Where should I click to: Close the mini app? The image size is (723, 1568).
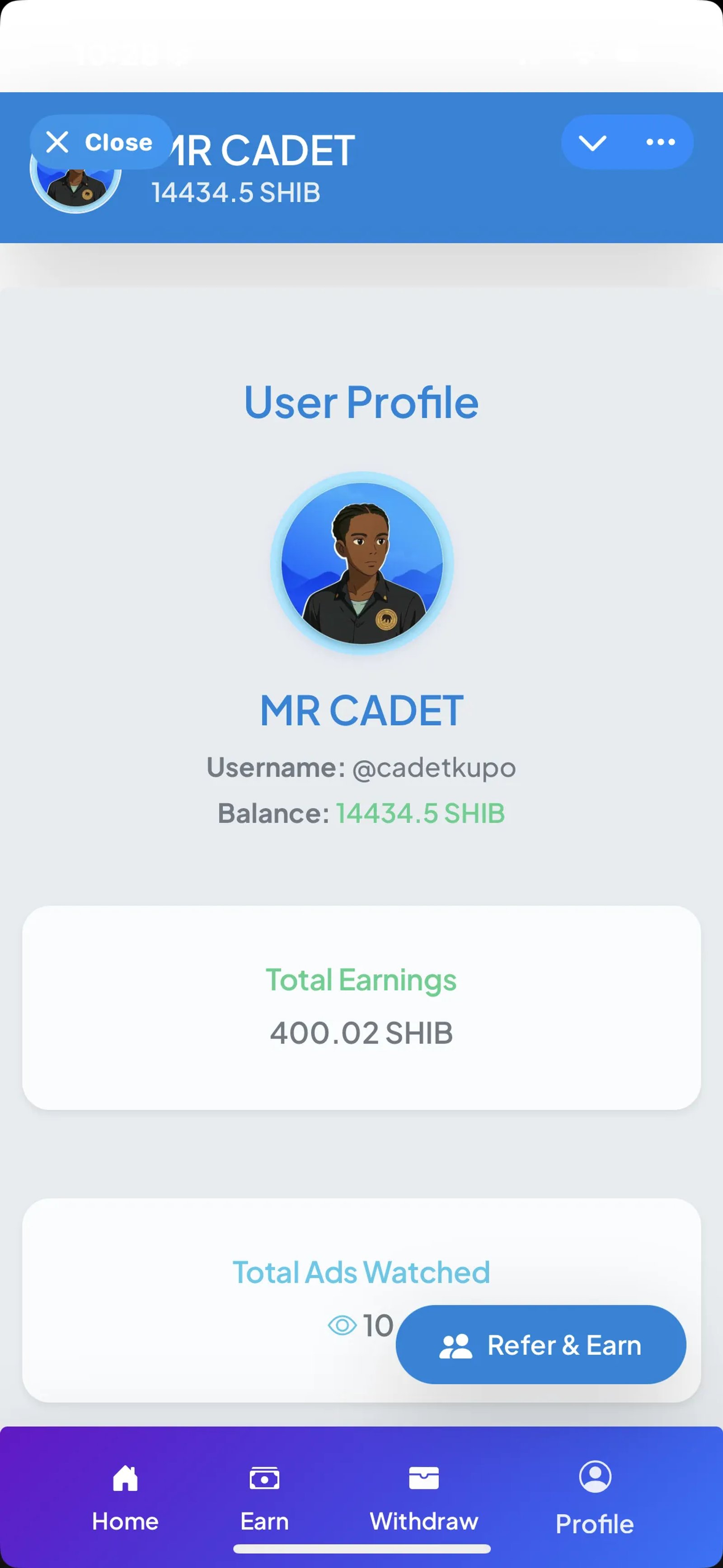(x=100, y=142)
